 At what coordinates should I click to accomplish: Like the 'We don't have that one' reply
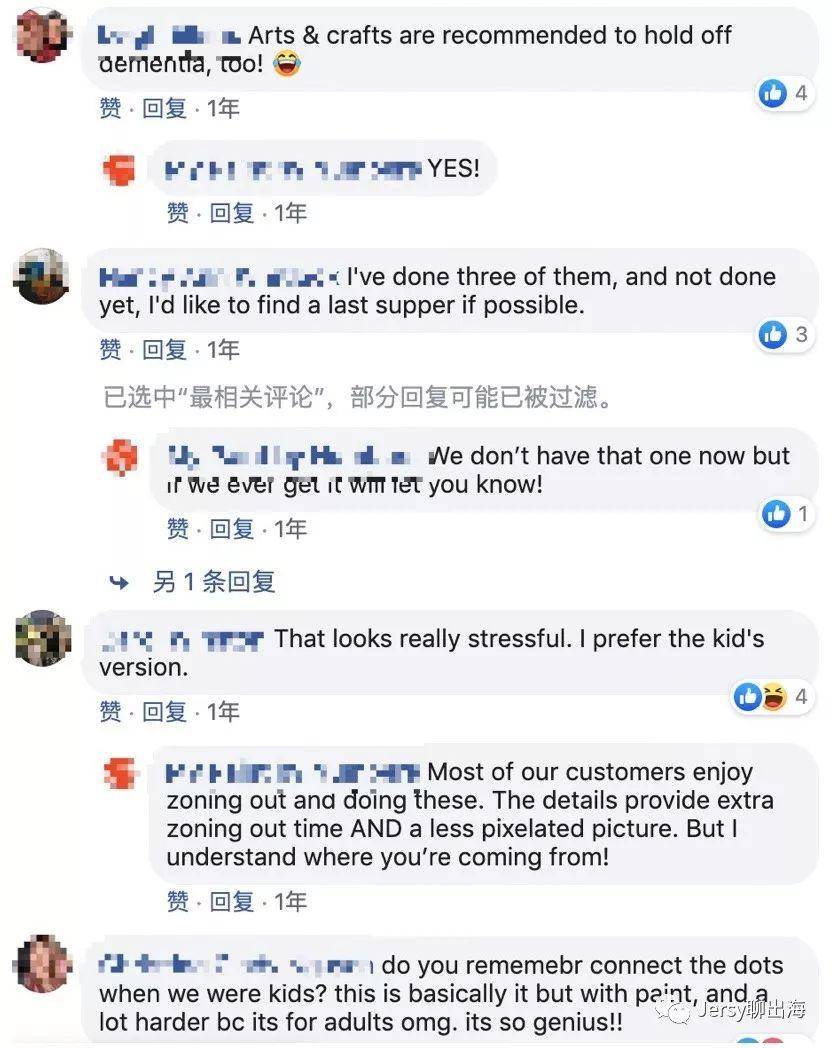177,528
